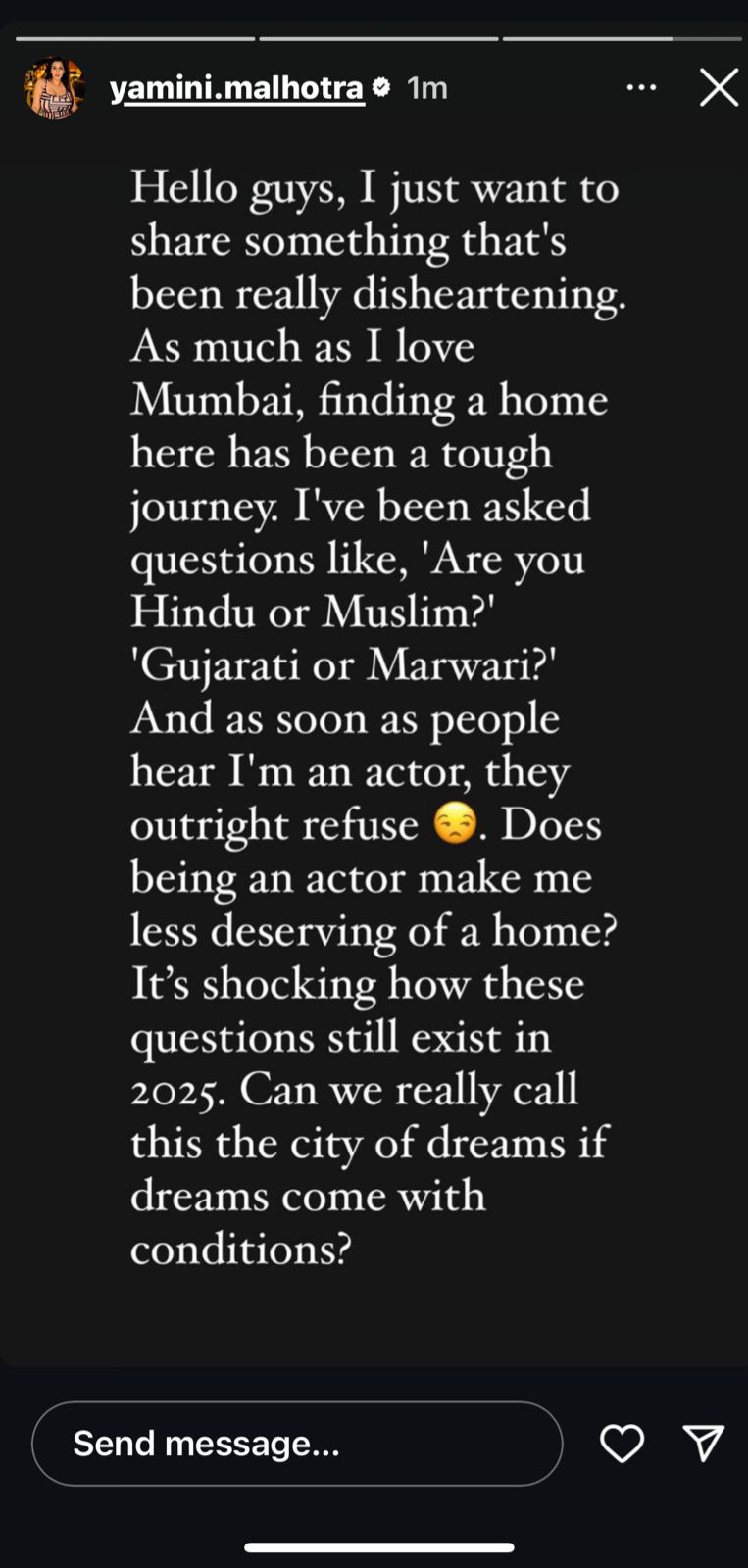Close the story viewer
The image size is (748, 1568).
[719, 88]
